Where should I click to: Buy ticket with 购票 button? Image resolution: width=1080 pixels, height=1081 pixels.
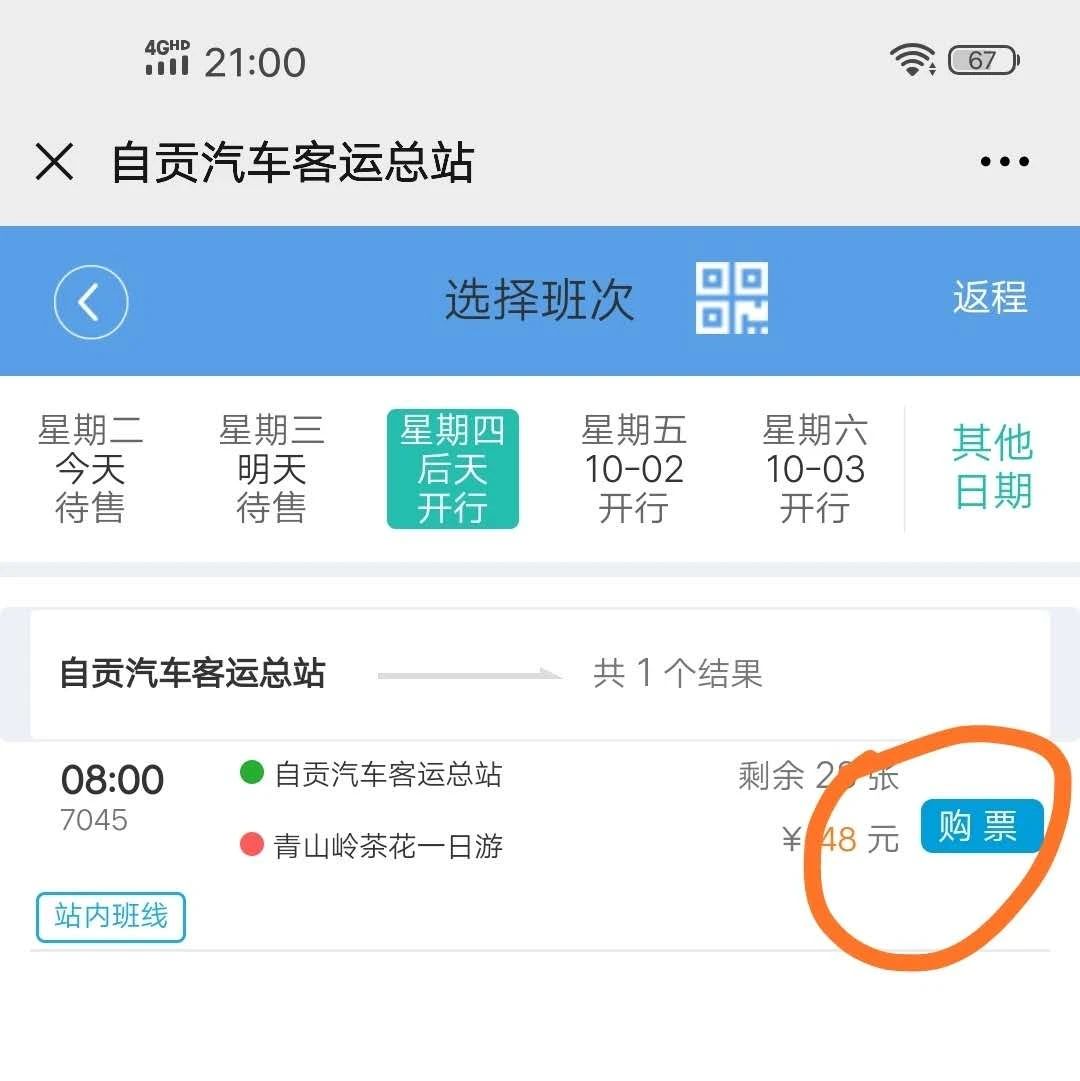click(981, 827)
